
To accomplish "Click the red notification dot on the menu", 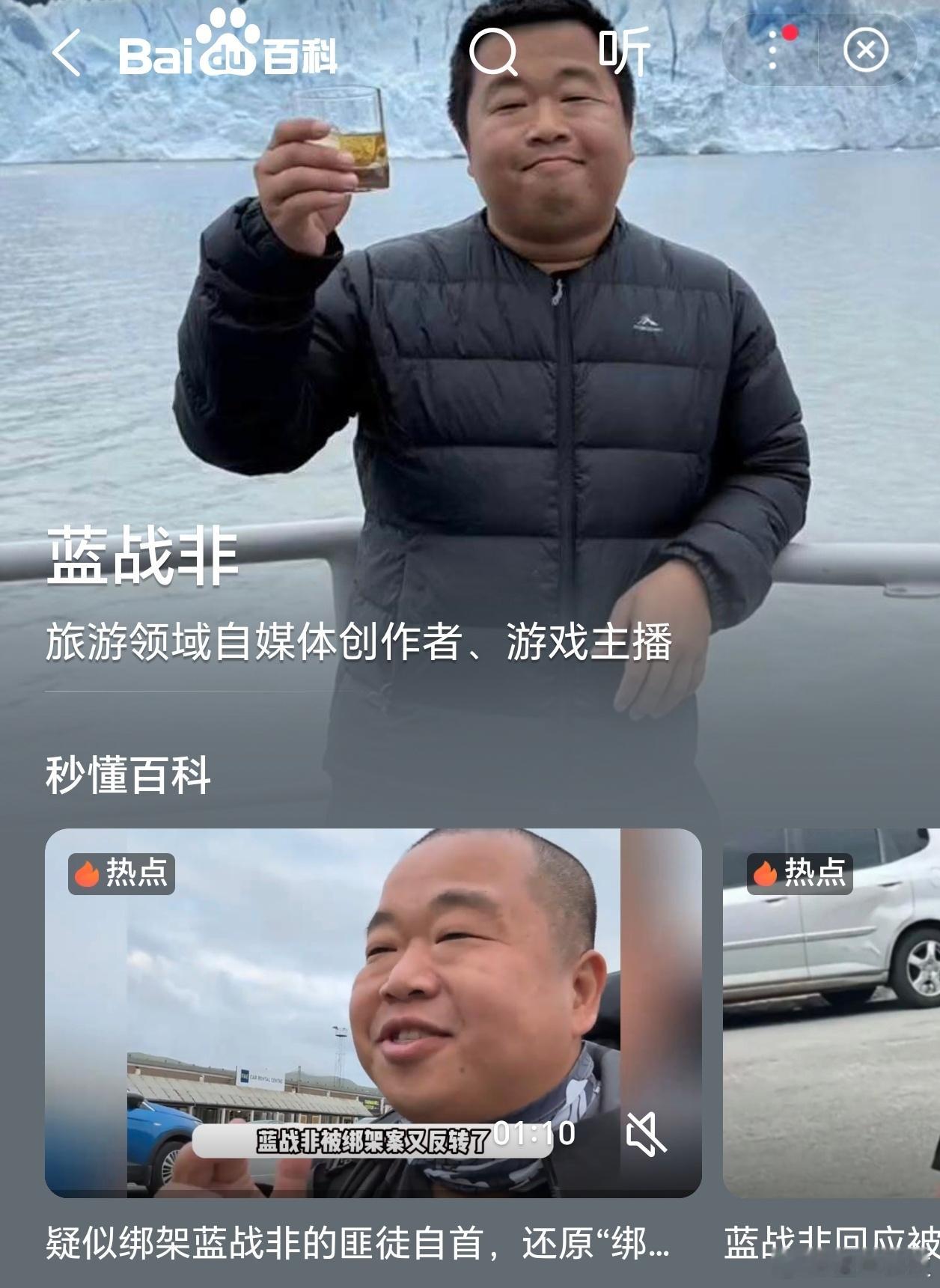I will click(x=792, y=32).
